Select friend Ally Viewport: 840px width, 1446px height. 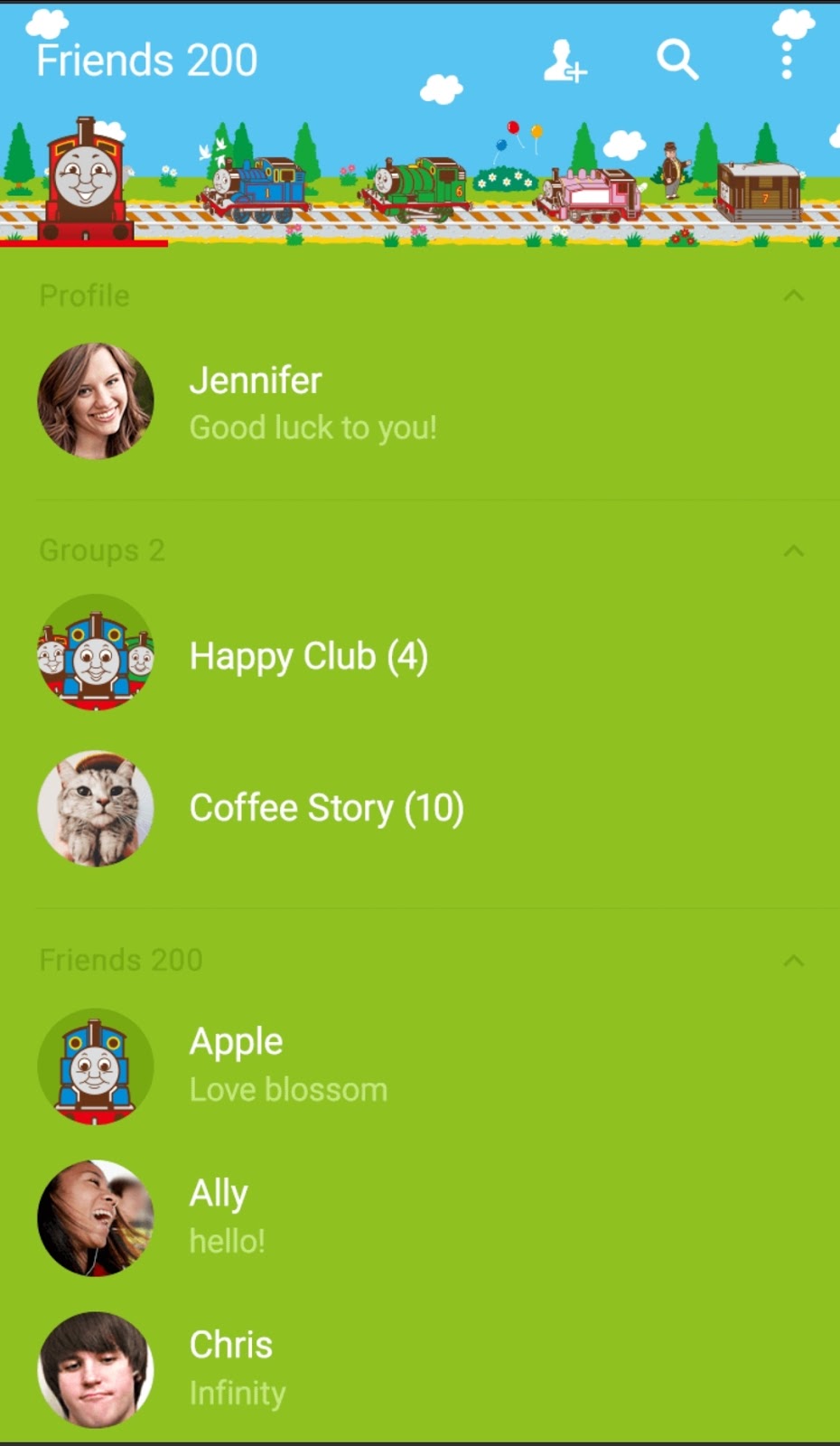219,1216
